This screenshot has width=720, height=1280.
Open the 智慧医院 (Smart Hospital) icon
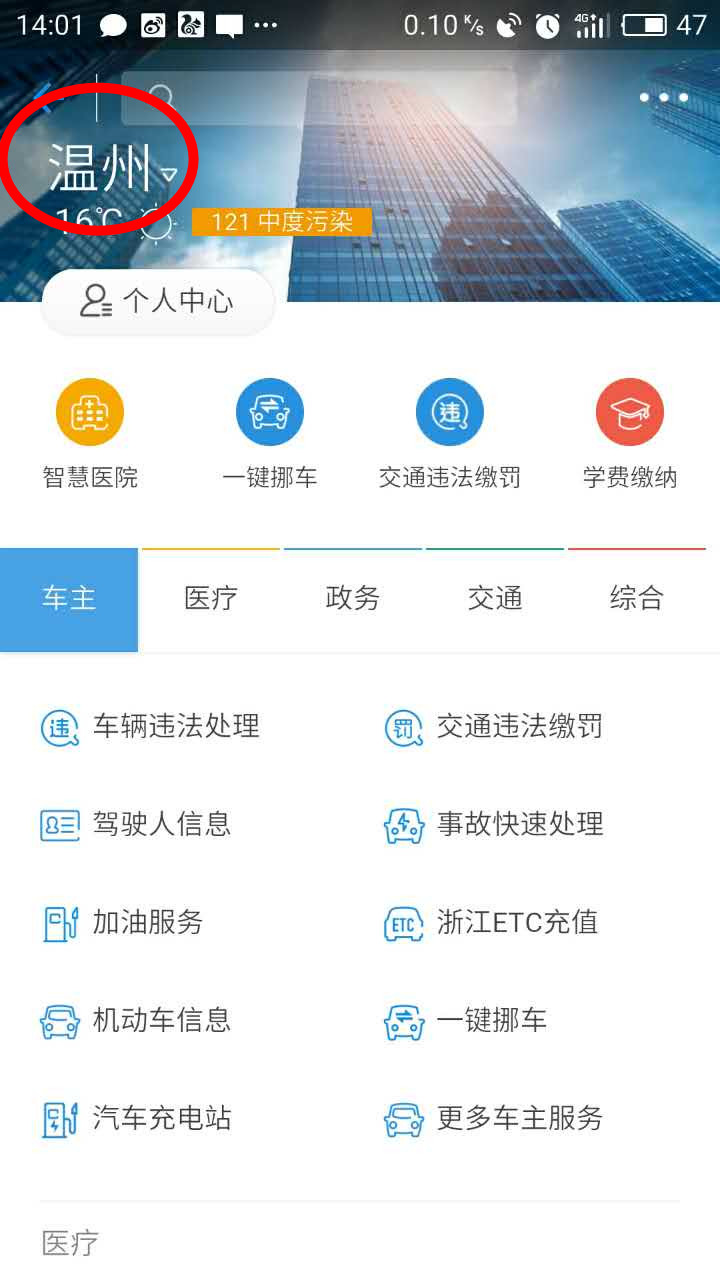pyautogui.click(x=89, y=411)
